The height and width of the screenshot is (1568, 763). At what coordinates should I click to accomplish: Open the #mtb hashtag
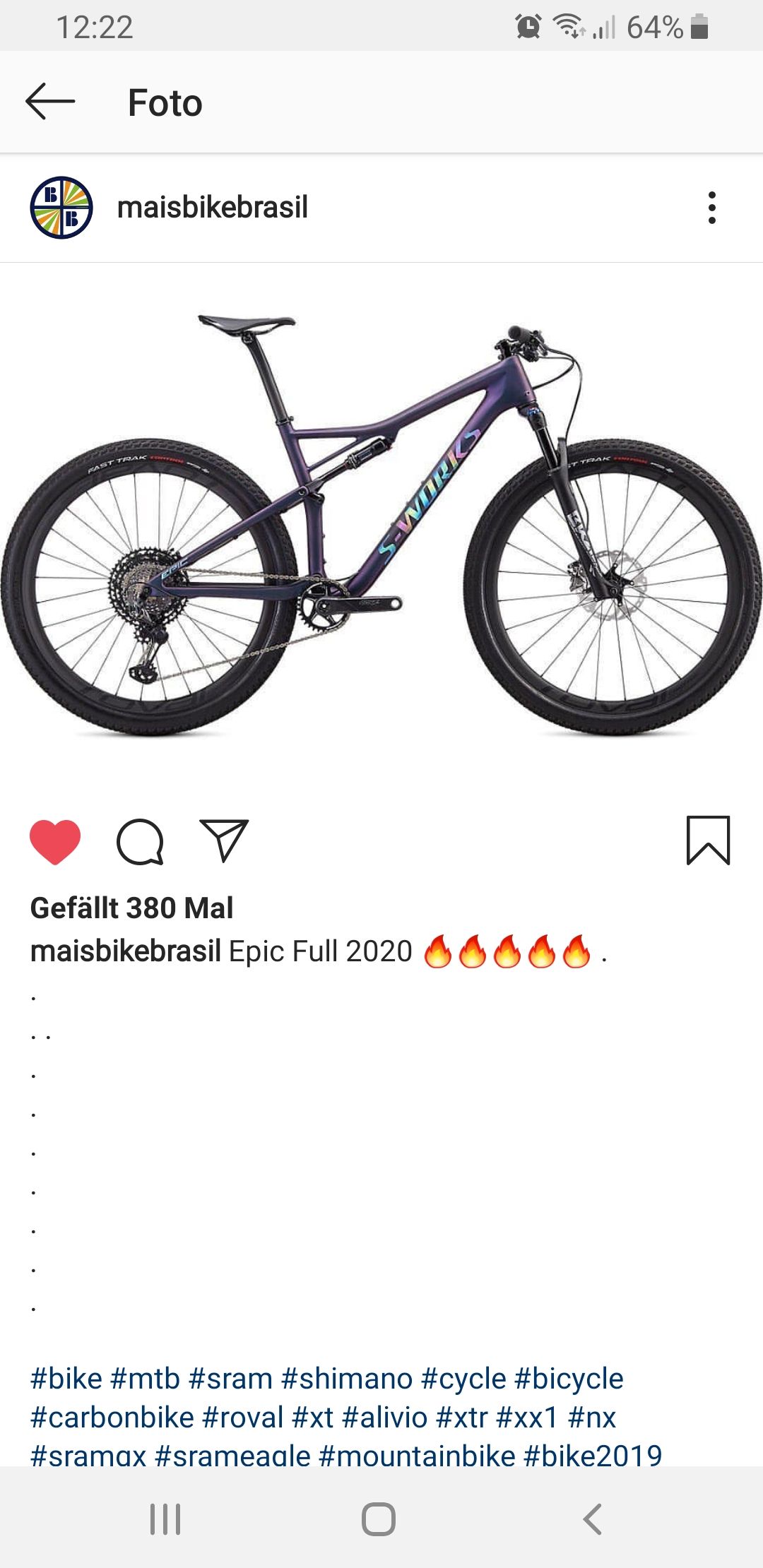click(x=145, y=1379)
